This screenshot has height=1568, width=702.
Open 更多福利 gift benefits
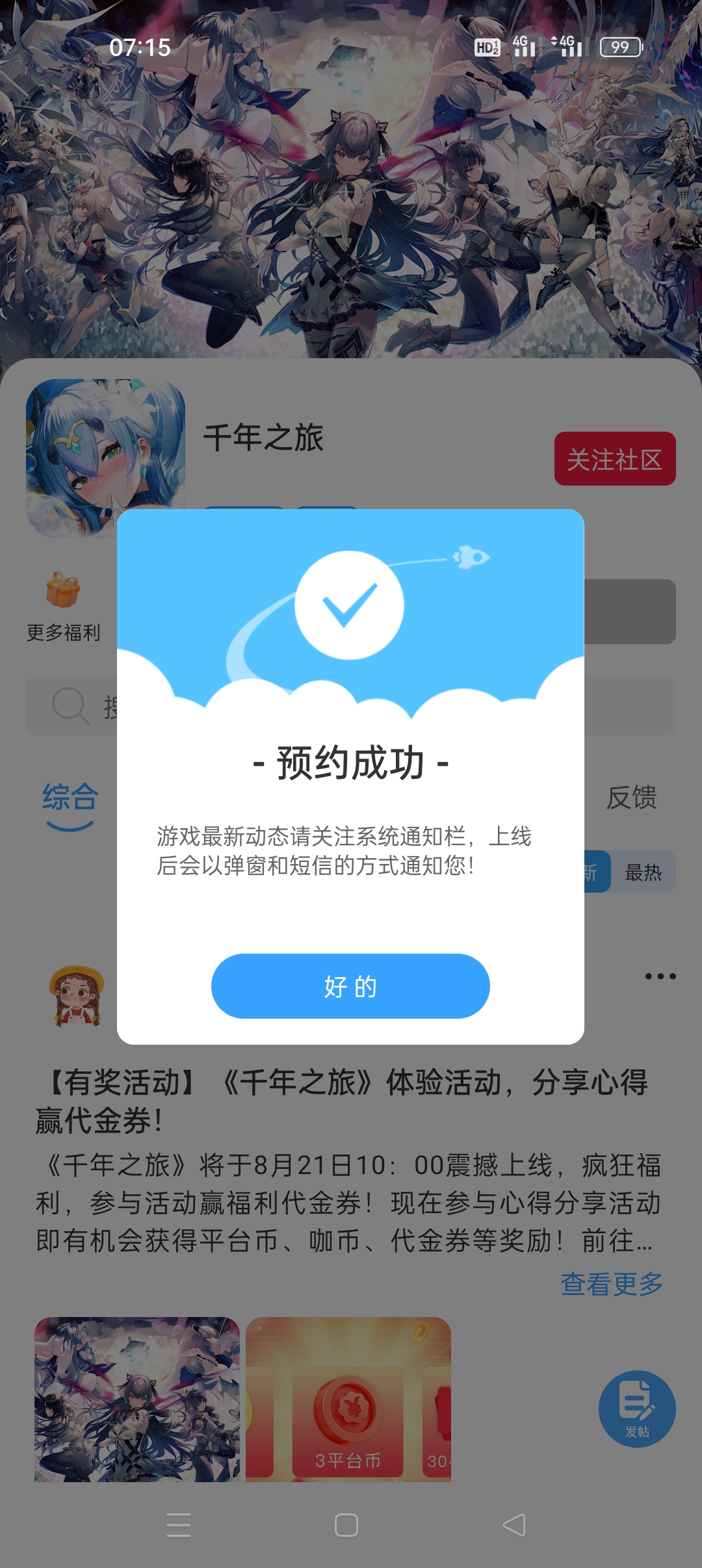tap(63, 606)
